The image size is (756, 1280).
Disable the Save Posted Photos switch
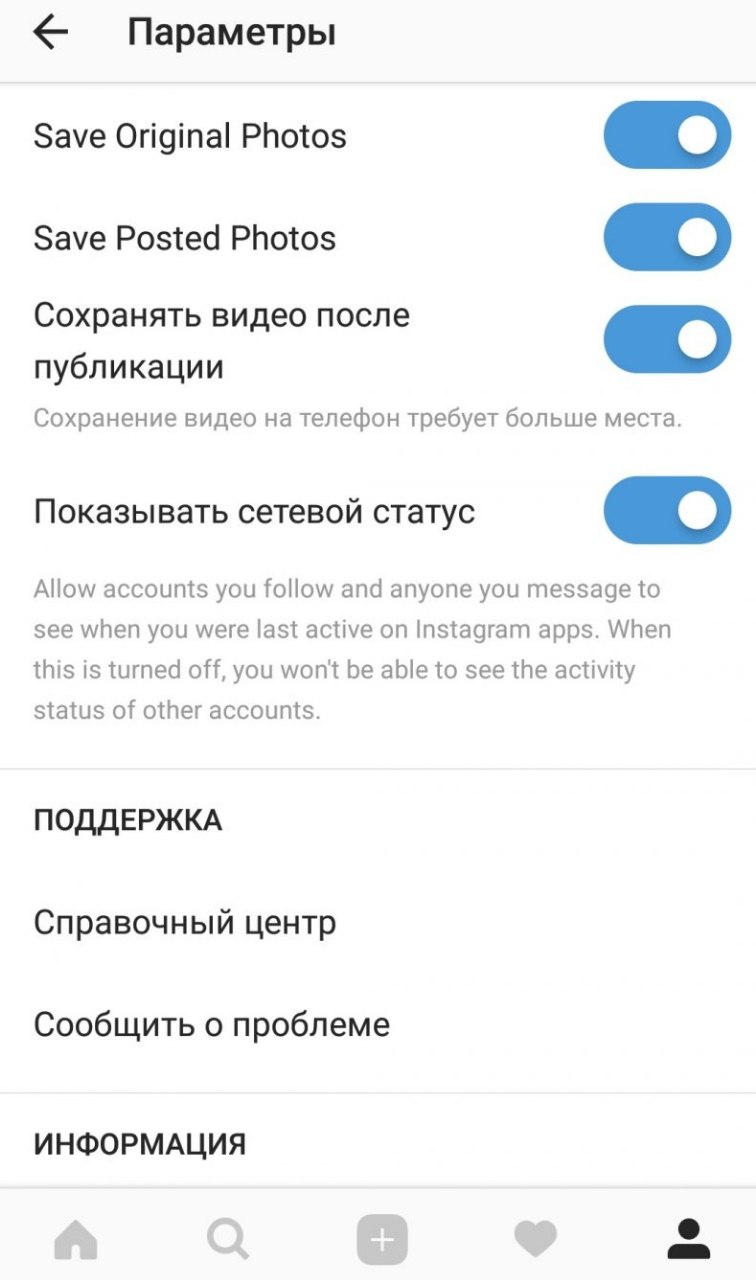point(667,237)
